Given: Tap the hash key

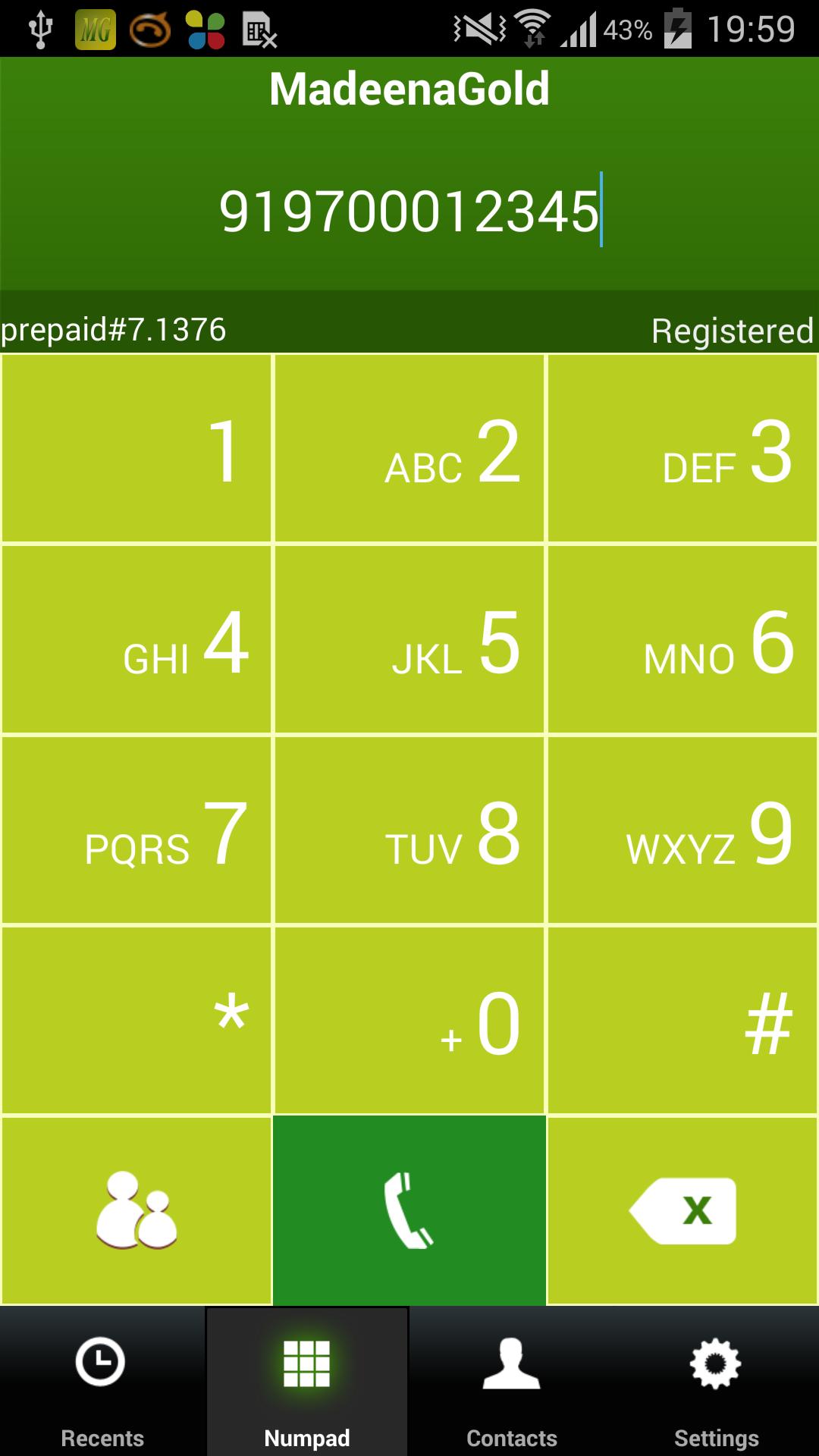Looking at the screenshot, I should pyautogui.click(x=682, y=1021).
